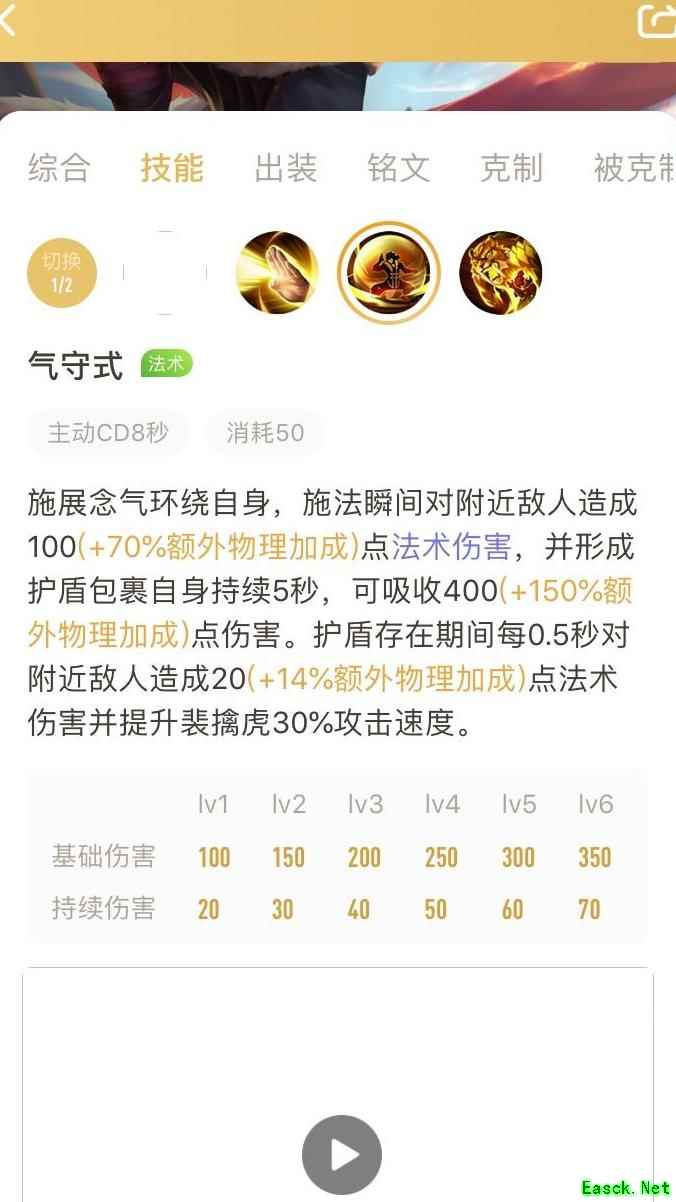The image size is (676, 1202).
Task: Tap the 切换 1/2 skill set button
Action: click(62, 273)
